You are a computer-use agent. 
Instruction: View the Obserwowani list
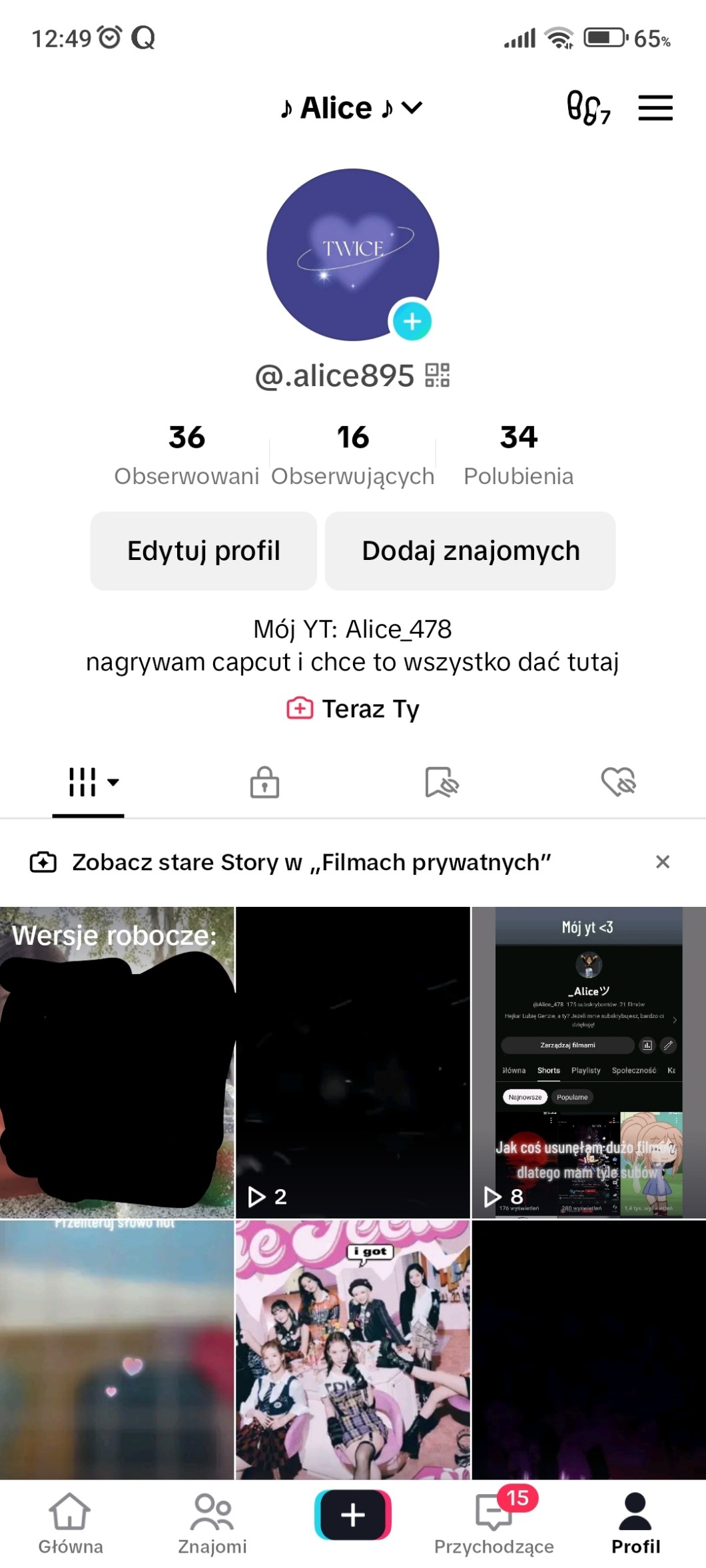tap(186, 454)
